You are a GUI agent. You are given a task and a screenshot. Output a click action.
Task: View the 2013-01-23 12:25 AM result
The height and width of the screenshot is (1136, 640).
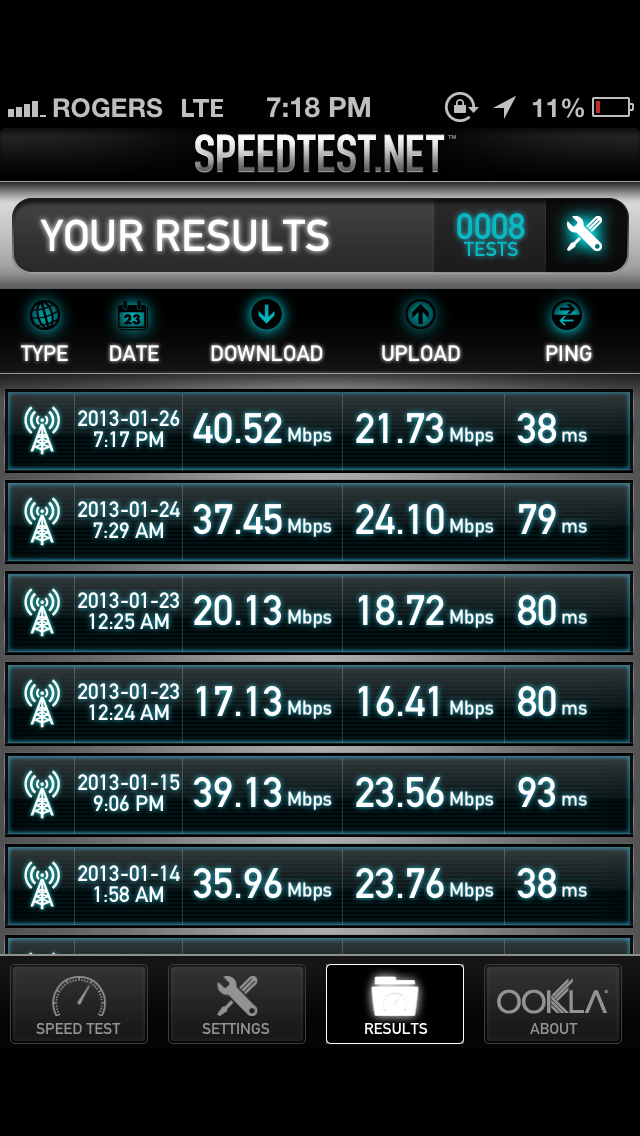point(319,612)
